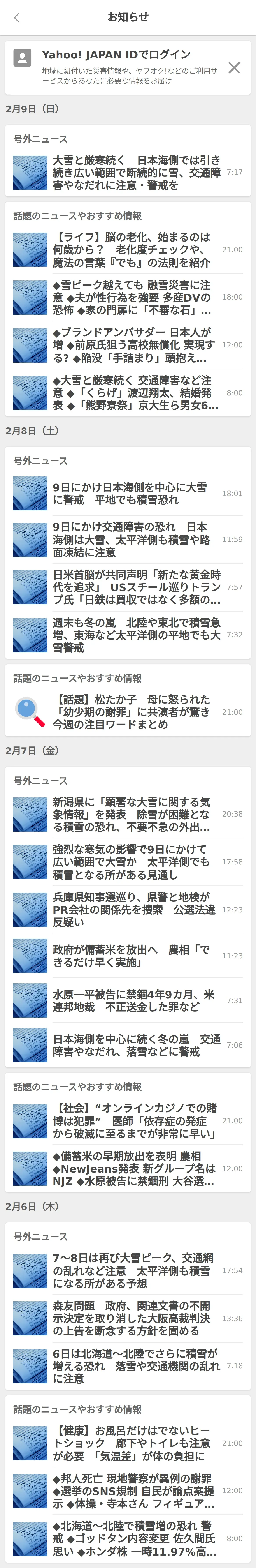Viewport: 256px width, 1568px height.
Task: Open 9日にかけ交通障害の恐れ news
Action: click(128, 539)
